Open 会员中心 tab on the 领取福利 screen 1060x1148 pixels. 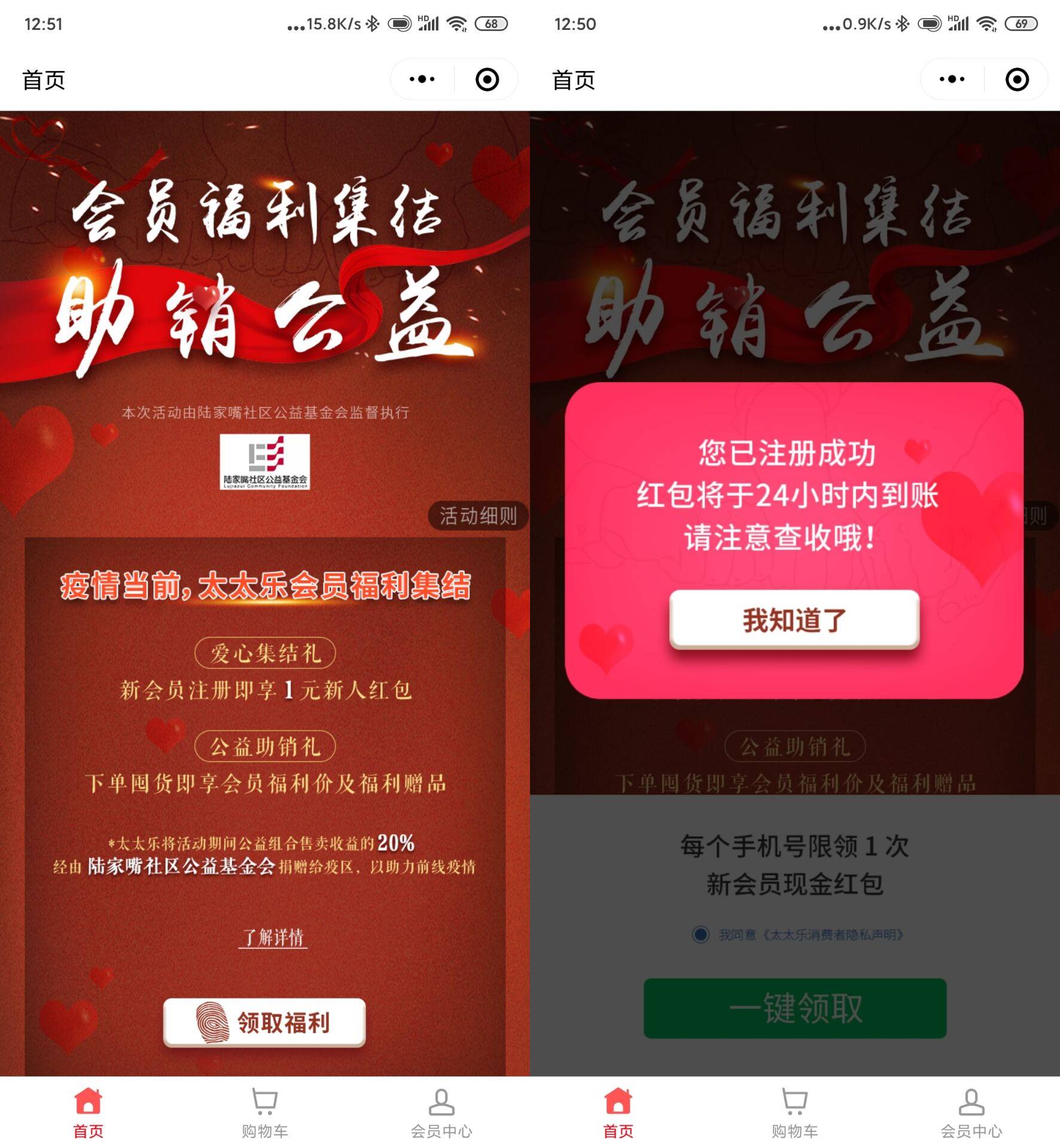click(441, 1112)
